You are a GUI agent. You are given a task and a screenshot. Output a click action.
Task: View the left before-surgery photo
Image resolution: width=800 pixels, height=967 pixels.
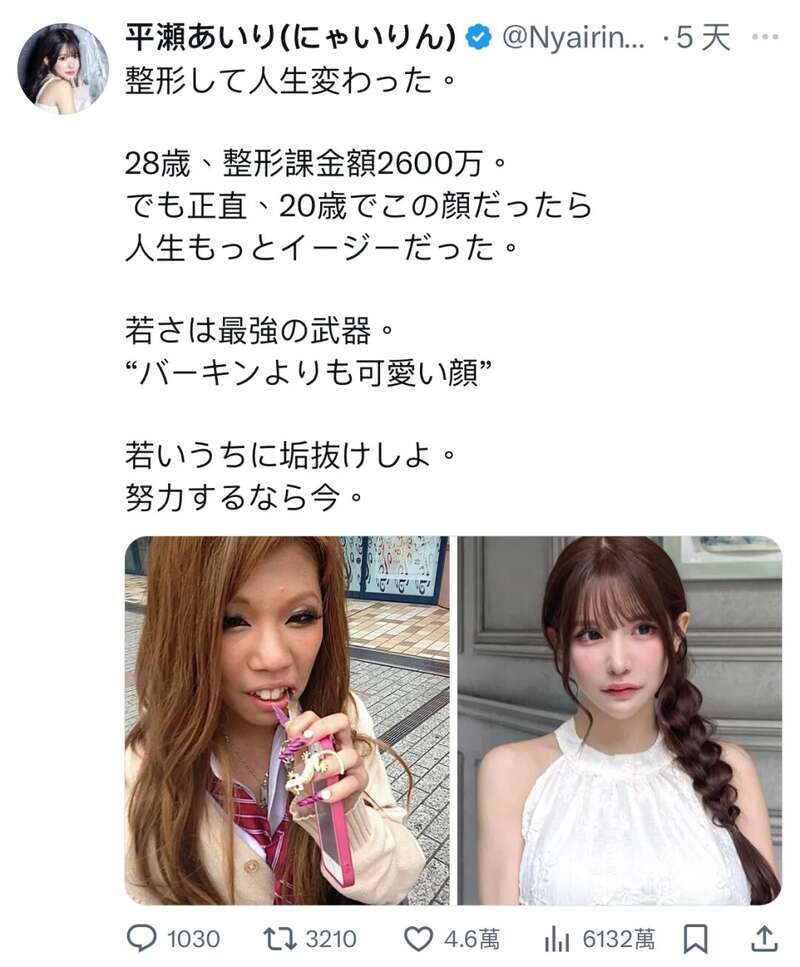[286, 720]
